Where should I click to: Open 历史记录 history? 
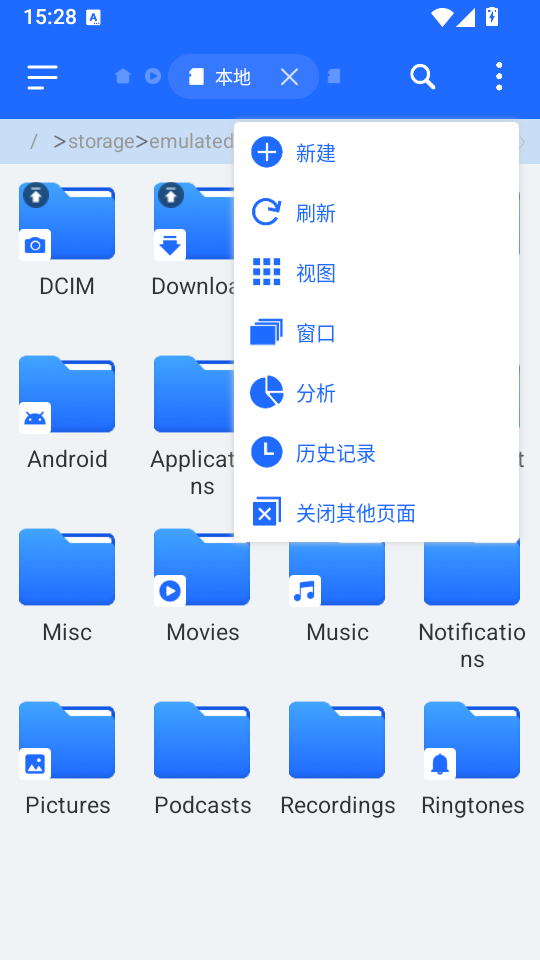[x=376, y=453]
